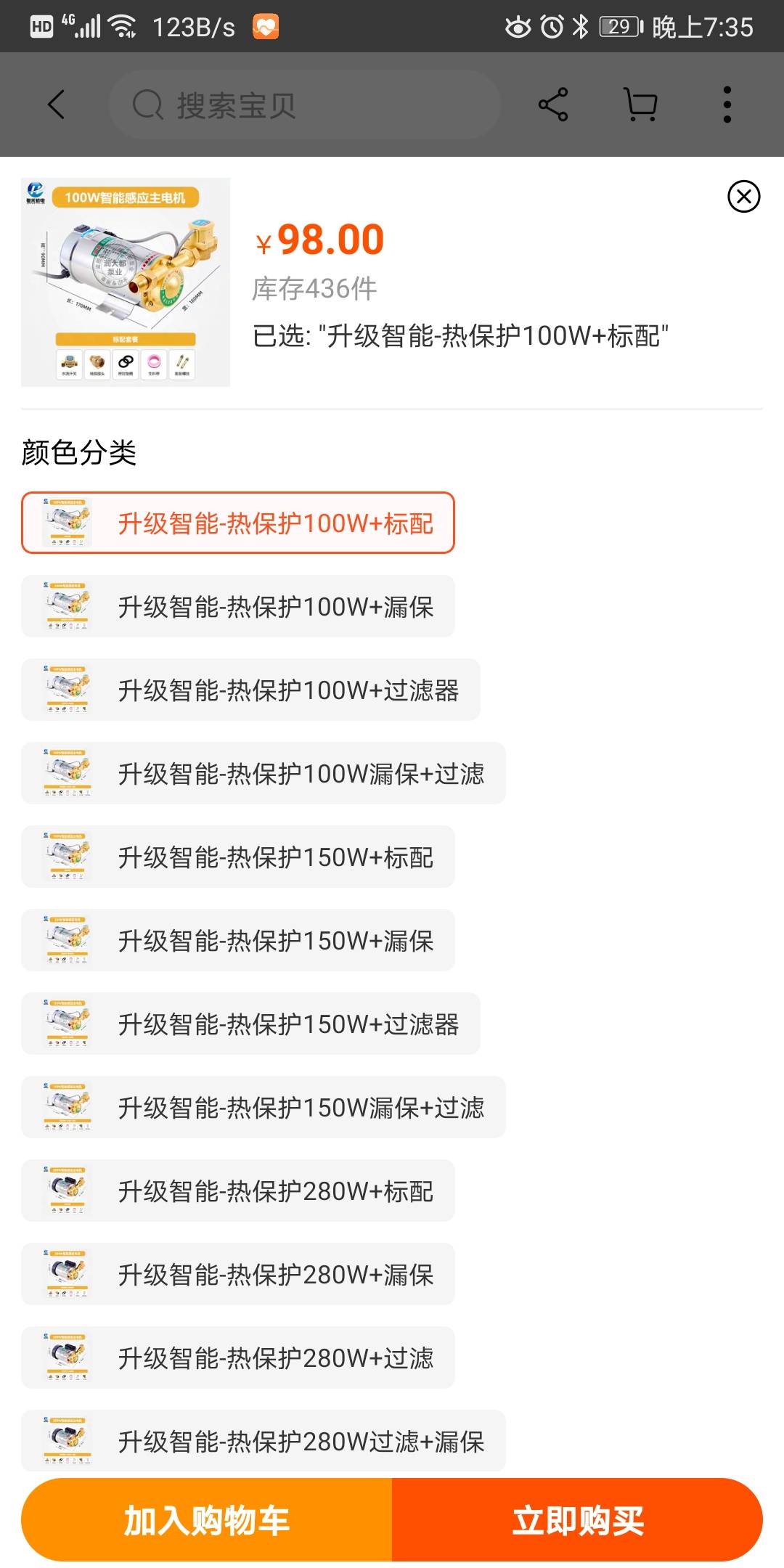Viewport: 784px width, 1568px height.
Task: Tap 立即购买 to buy now
Action: click(x=577, y=1519)
